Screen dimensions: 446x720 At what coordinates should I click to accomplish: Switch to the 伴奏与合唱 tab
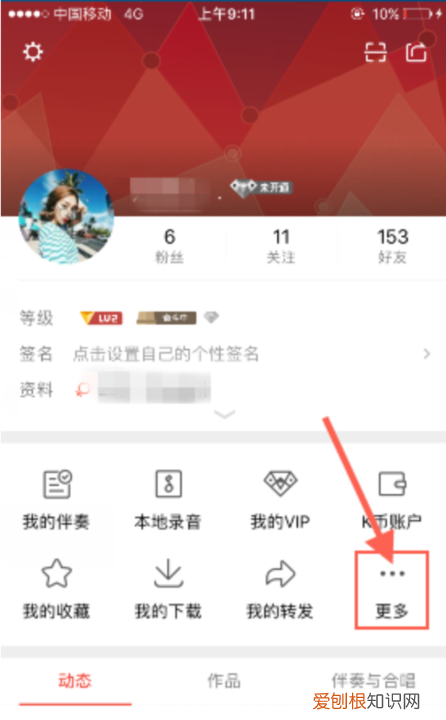[373, 681]
